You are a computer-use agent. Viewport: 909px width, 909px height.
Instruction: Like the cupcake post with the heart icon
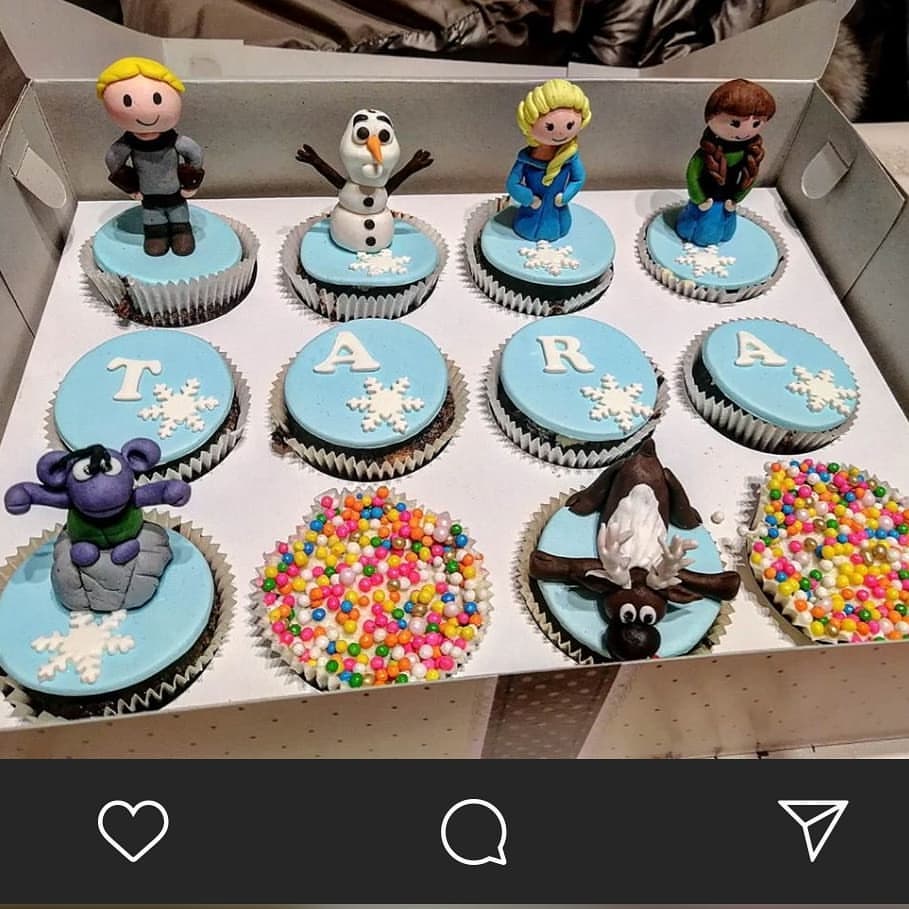coord(133,830)
